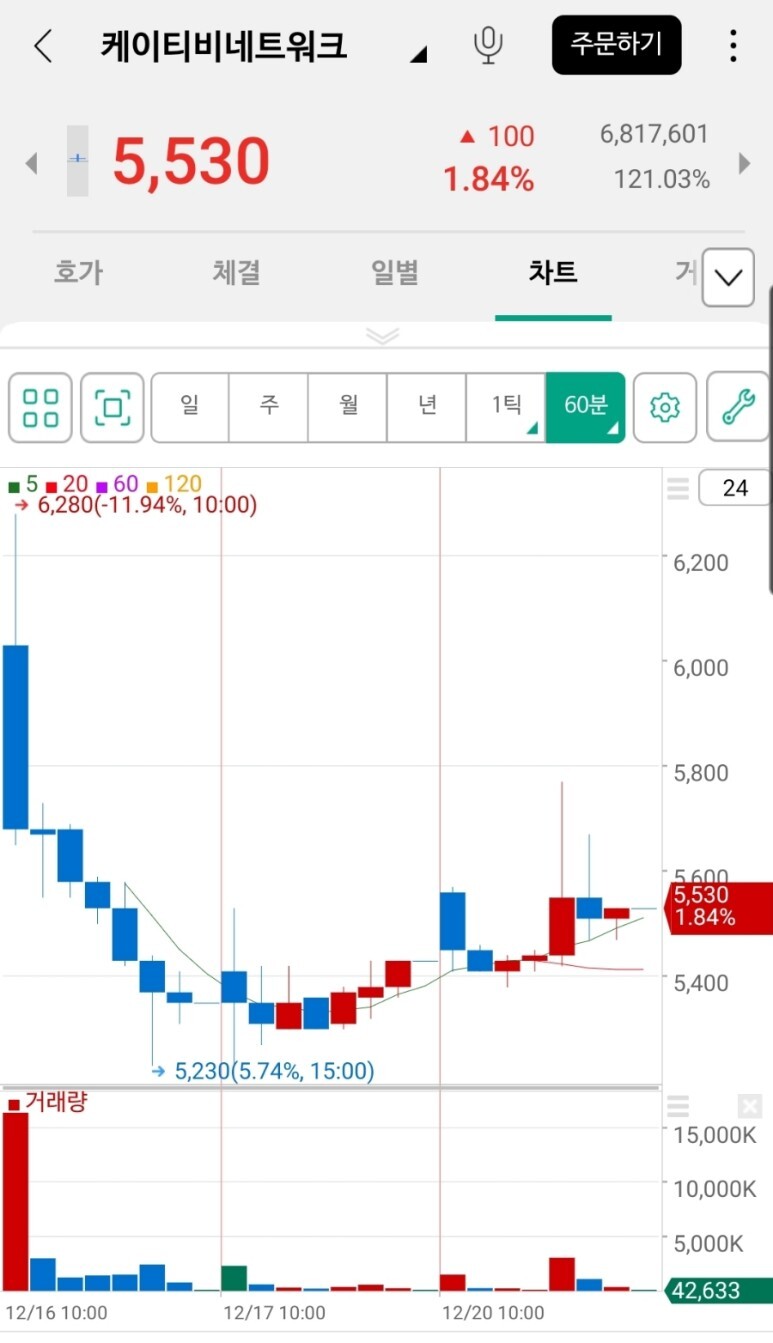Expand the chart to fullscreen
The width and height of the screenshot is (773, 1343).
click(112, 407)
